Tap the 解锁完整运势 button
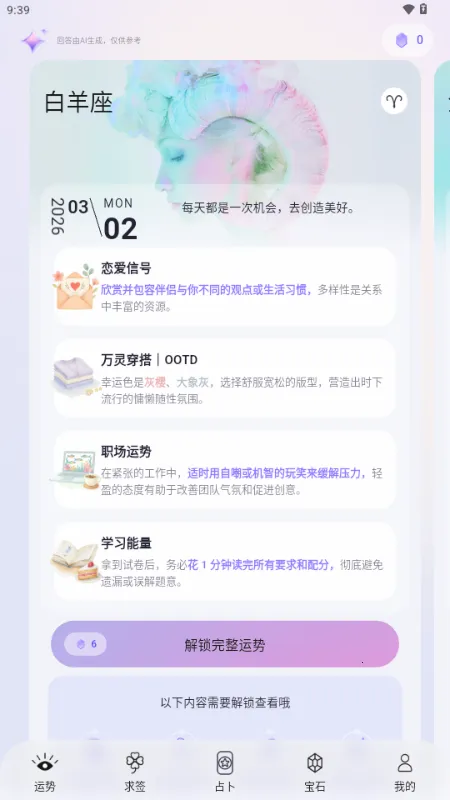The width and height of the screenshot is (450, 800). point(225,644)
